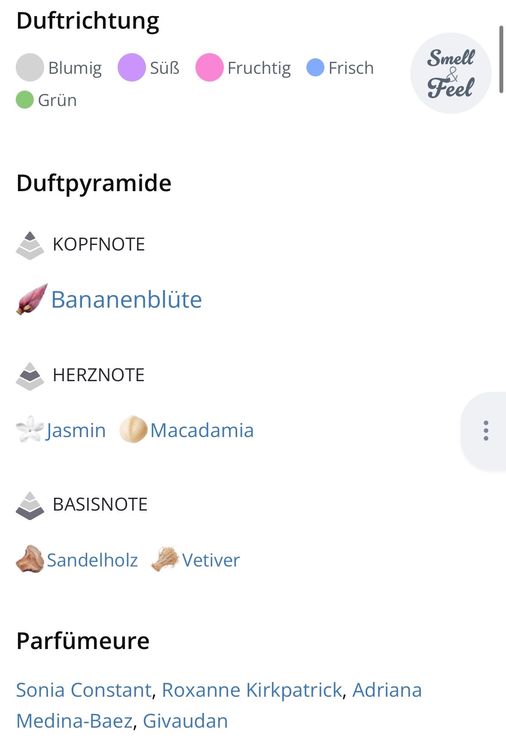Screen dimensions: 506x750
Task: Open the three-dot side menu
Action: 485,430
